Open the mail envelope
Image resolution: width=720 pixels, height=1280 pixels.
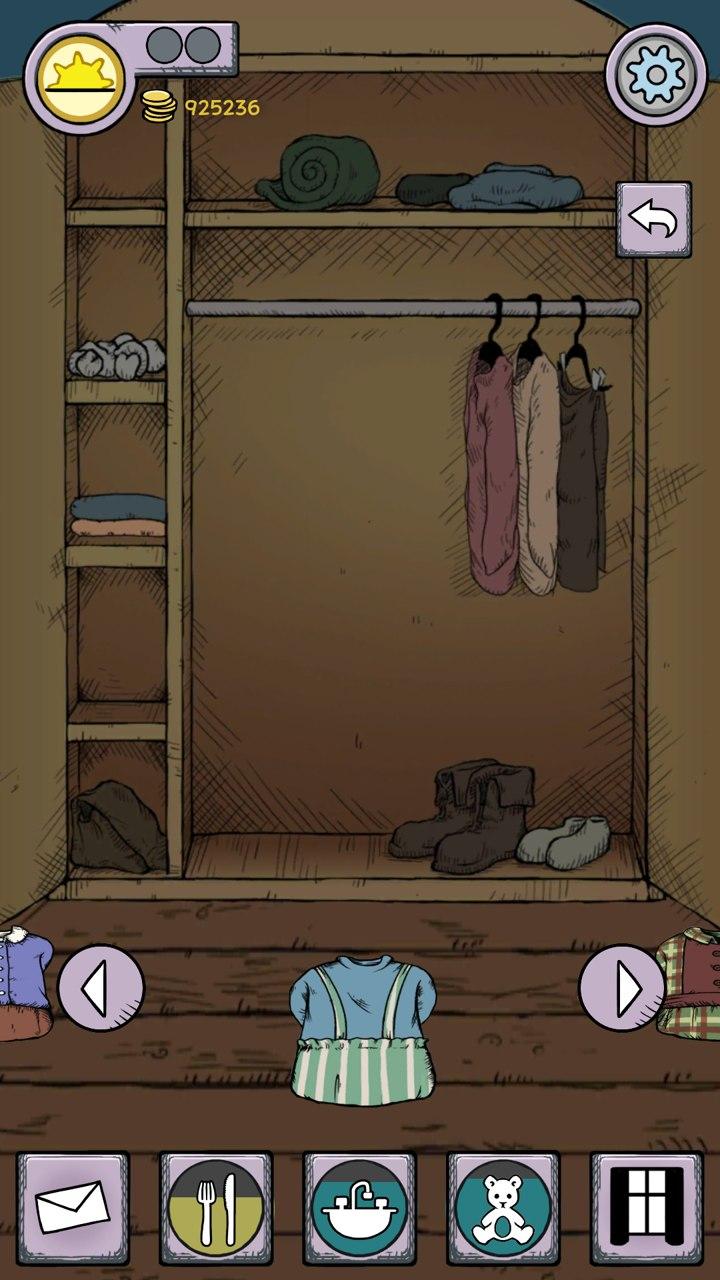pyautogui.click(x=73, y=1207)
